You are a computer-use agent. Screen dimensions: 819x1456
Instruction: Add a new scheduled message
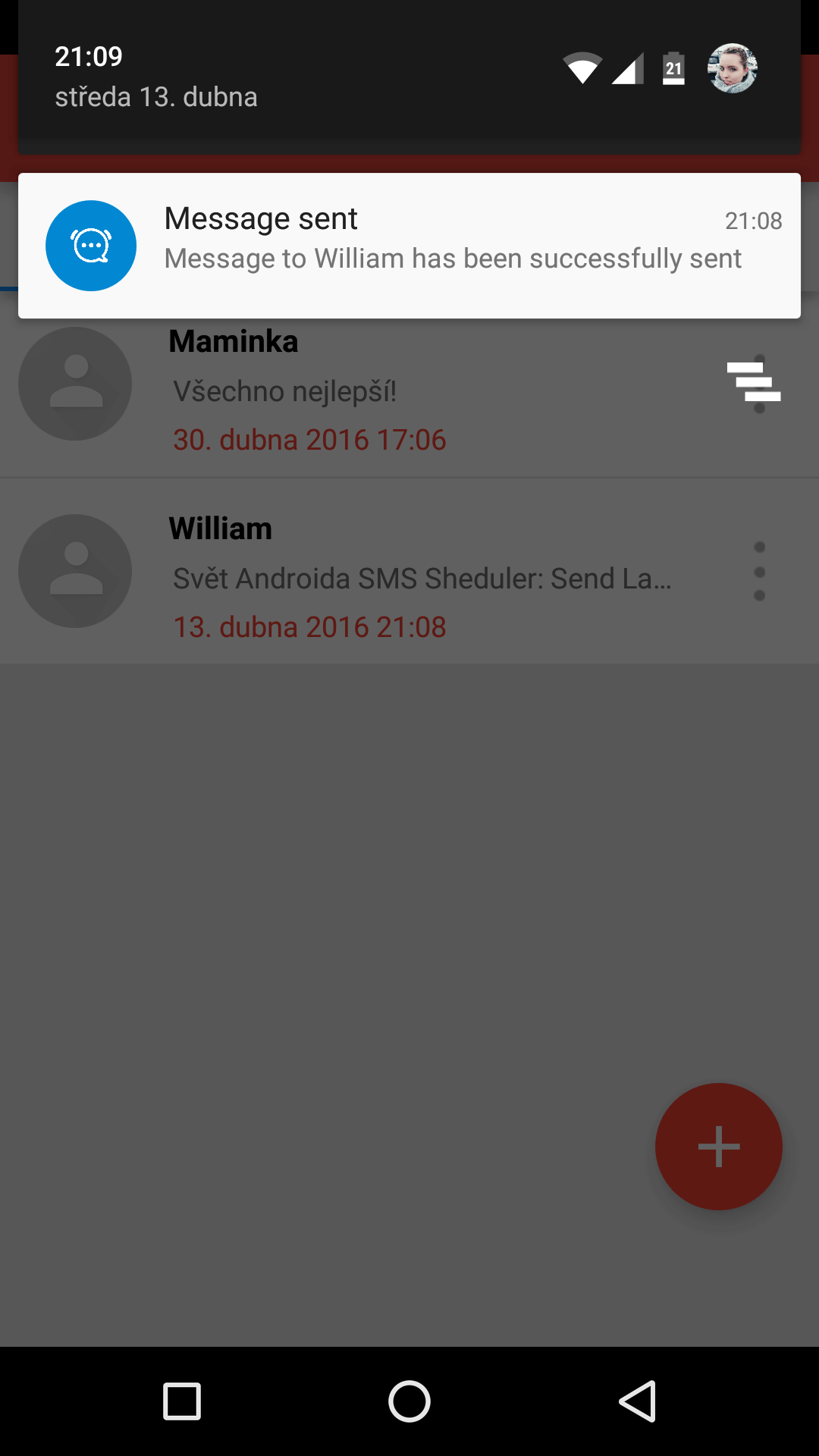pos(718,1146)
